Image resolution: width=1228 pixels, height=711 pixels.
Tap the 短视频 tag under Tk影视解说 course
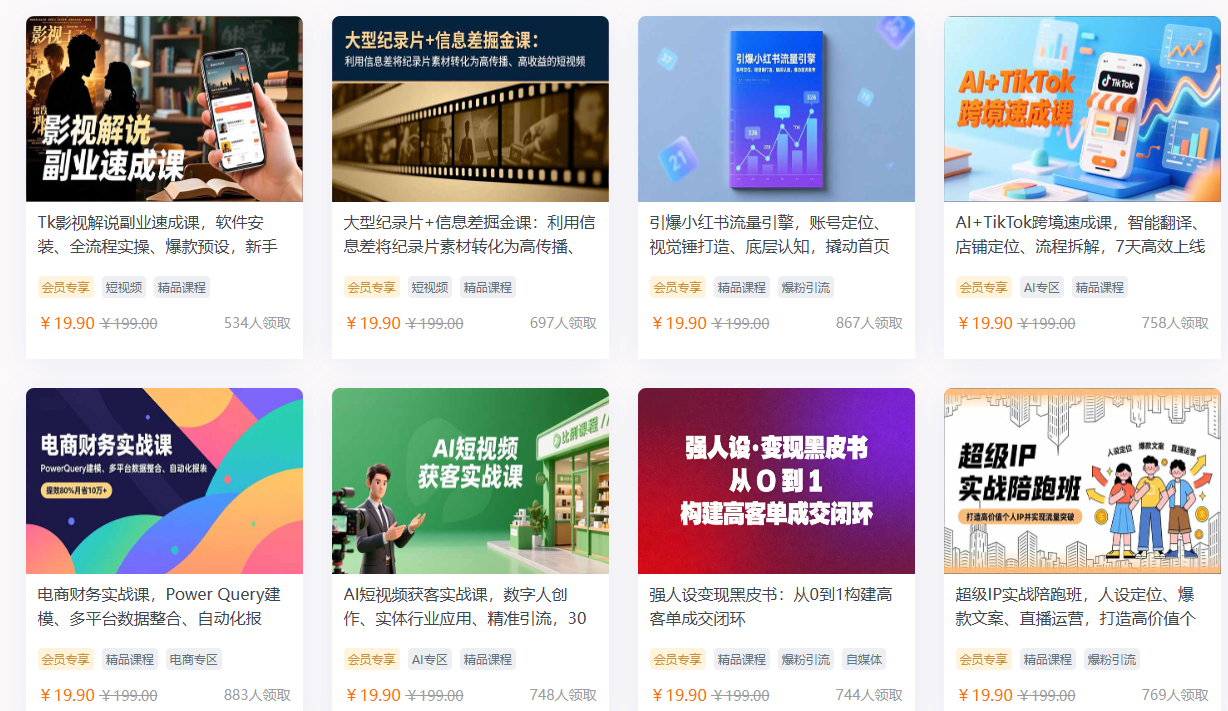[x=124, y=287]
